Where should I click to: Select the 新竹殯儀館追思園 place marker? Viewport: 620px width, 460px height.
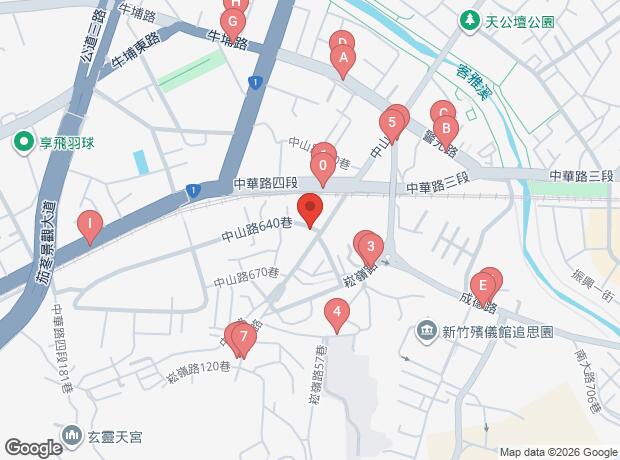point(426,331)
